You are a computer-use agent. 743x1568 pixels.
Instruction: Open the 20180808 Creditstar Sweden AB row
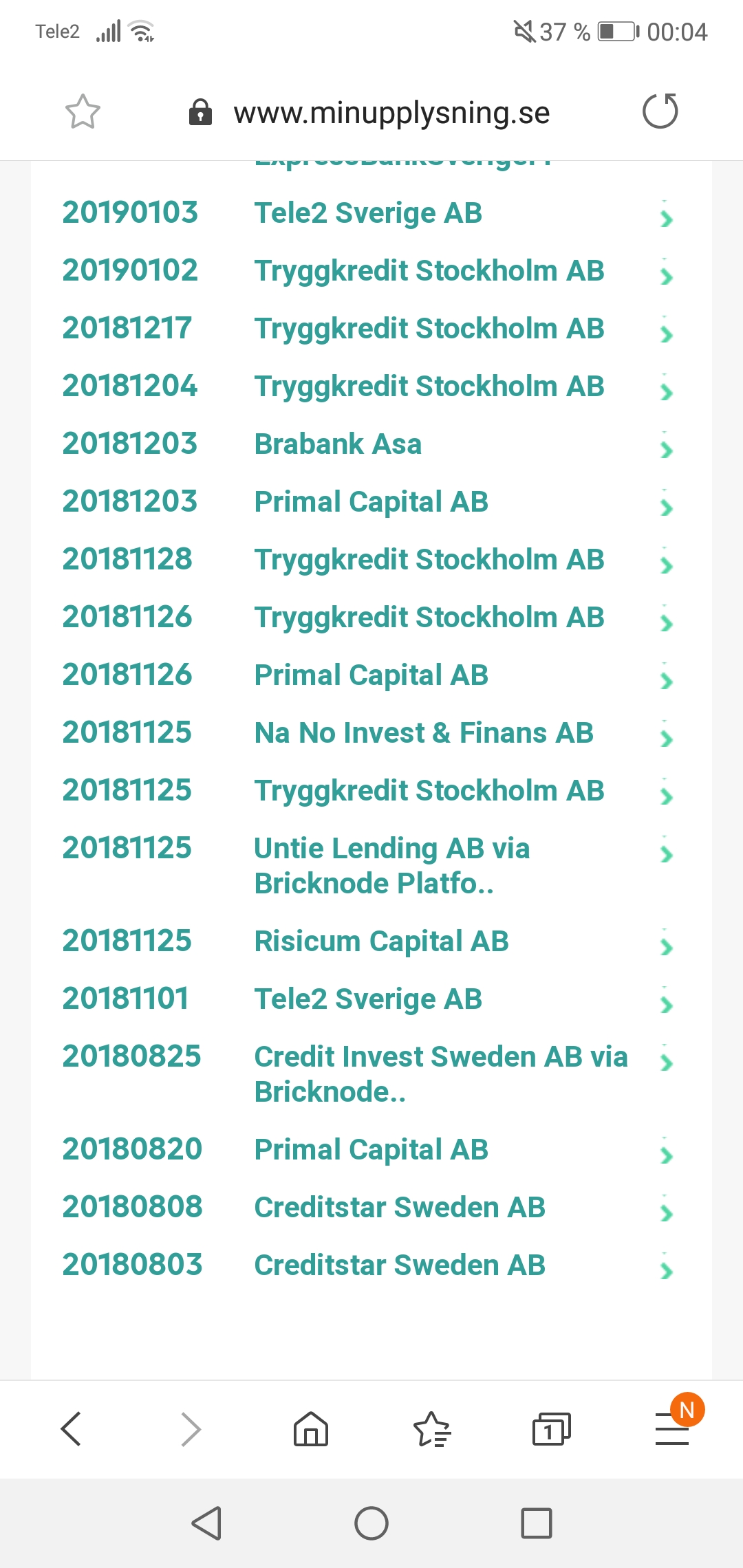pos(399,1208)
